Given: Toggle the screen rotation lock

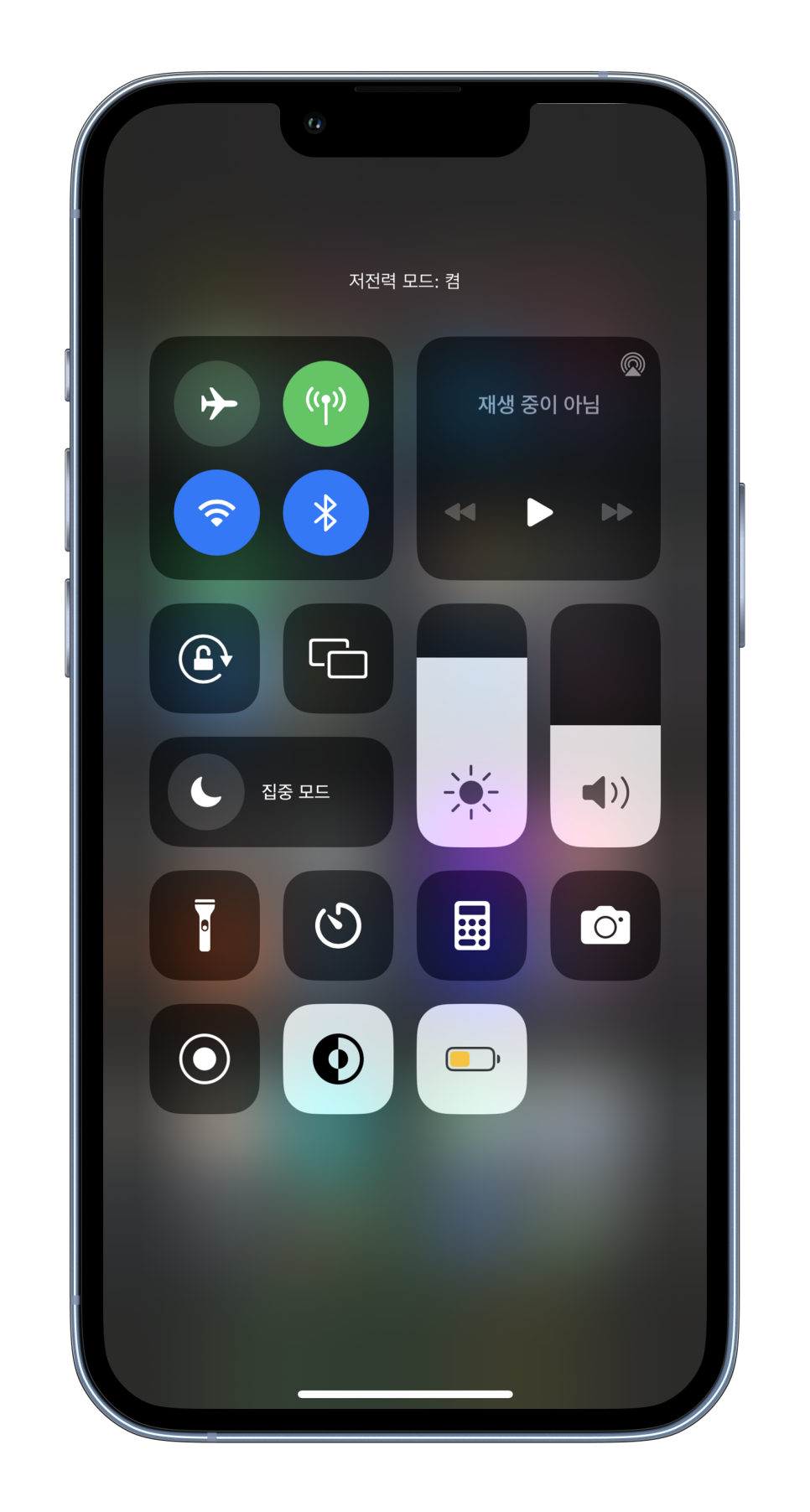Looking at the screenshot, I should (x=205, y=658).
